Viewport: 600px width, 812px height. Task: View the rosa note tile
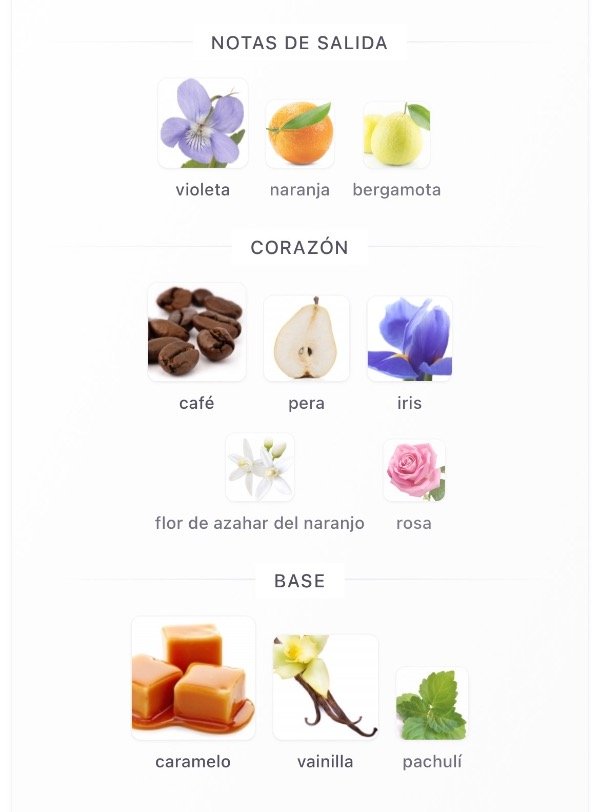(x=414, y=470)
